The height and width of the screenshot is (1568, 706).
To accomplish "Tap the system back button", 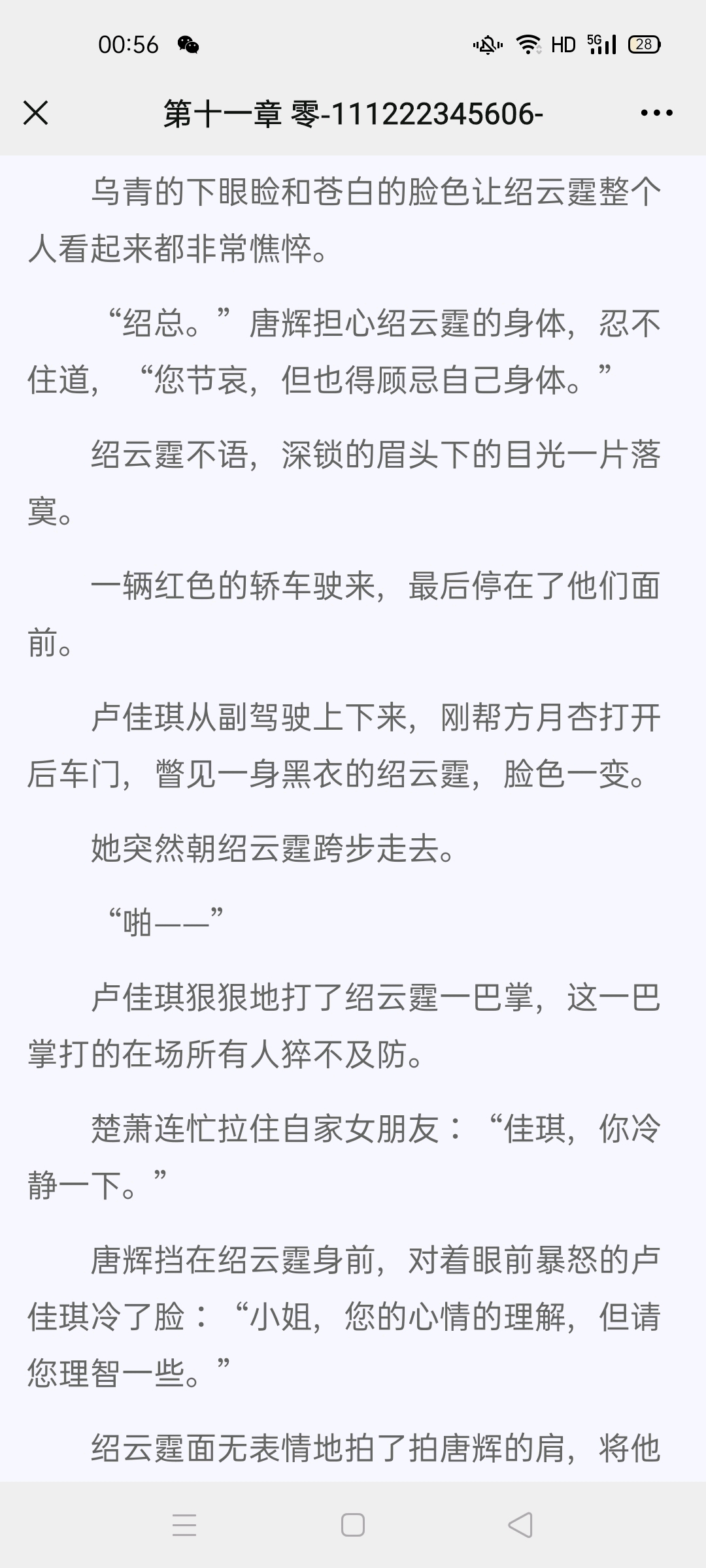I will (x=520, y=1526).
